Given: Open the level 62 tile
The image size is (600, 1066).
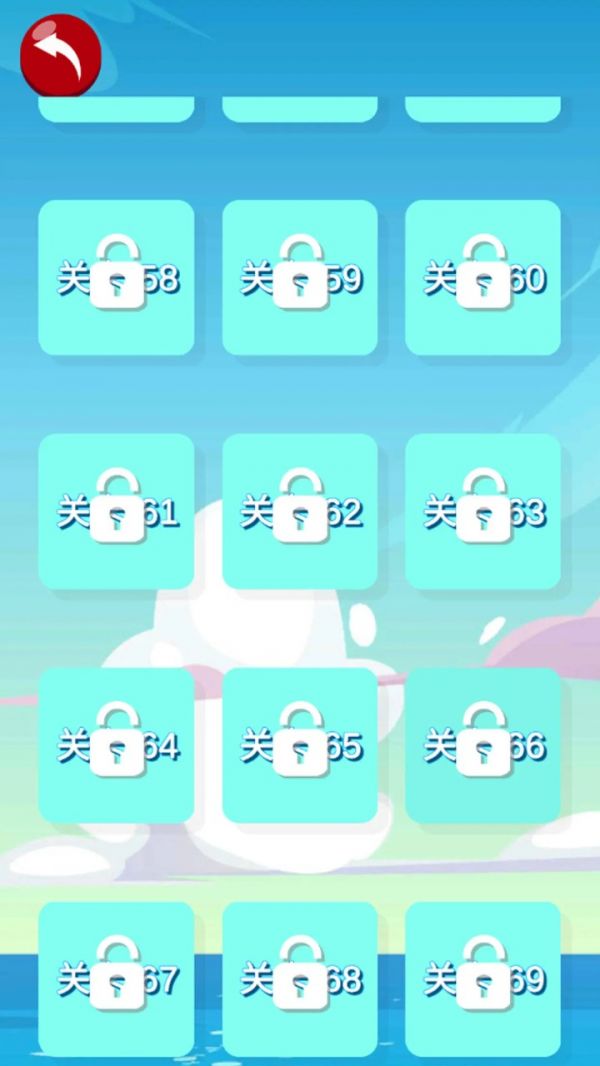Looking at the screenshot, I should (x=300, y=512).
